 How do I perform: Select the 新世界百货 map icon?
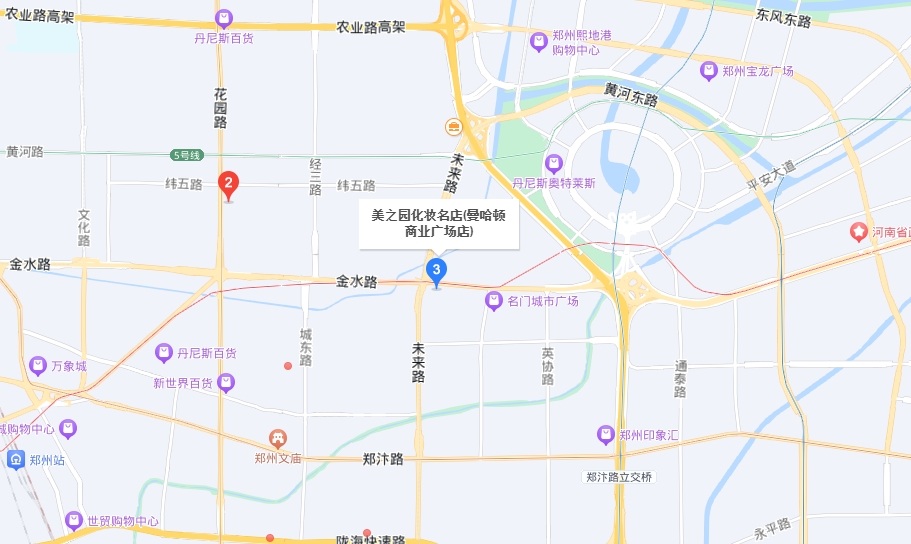(x=227, y=383)
